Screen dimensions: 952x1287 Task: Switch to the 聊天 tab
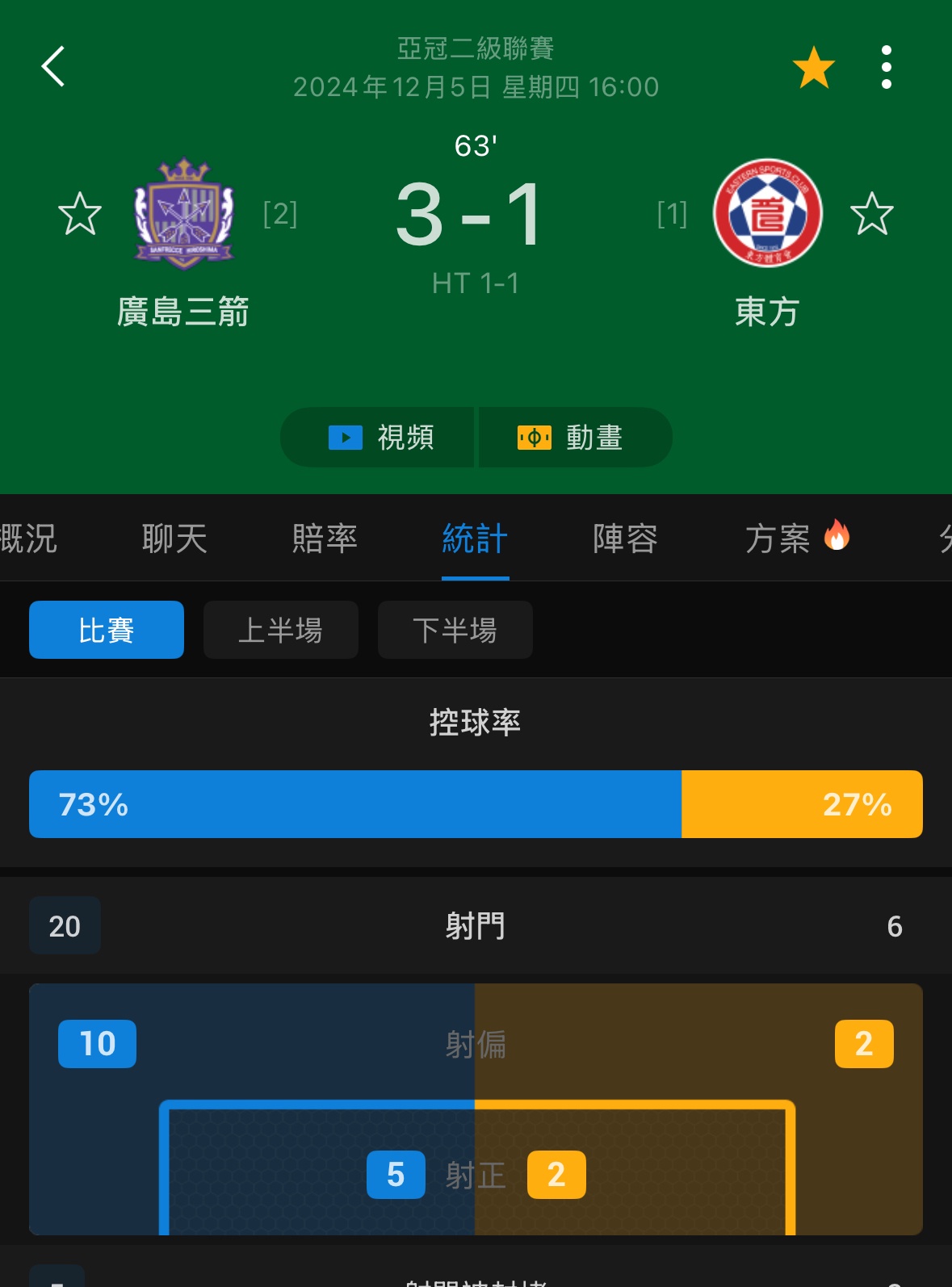(174, 539)
